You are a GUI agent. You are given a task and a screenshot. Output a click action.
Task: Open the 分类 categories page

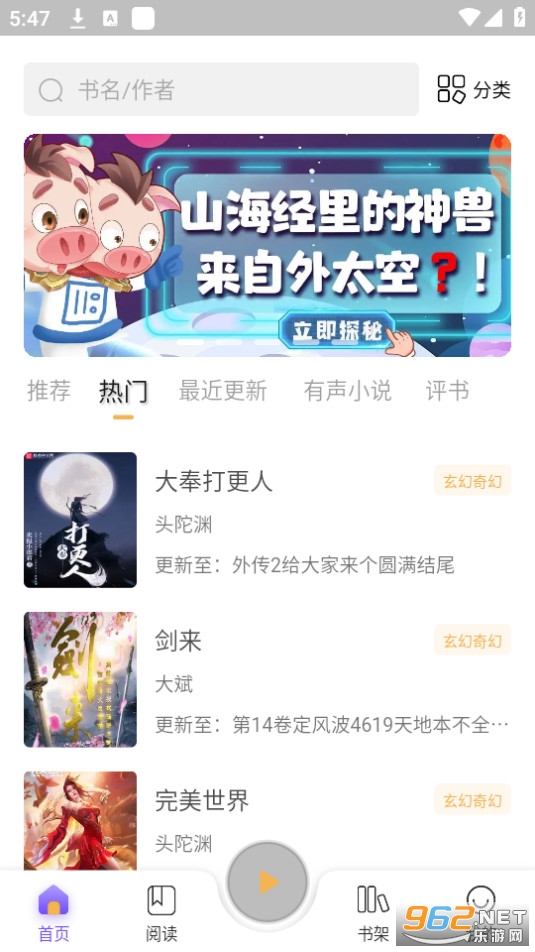(474, 89)
